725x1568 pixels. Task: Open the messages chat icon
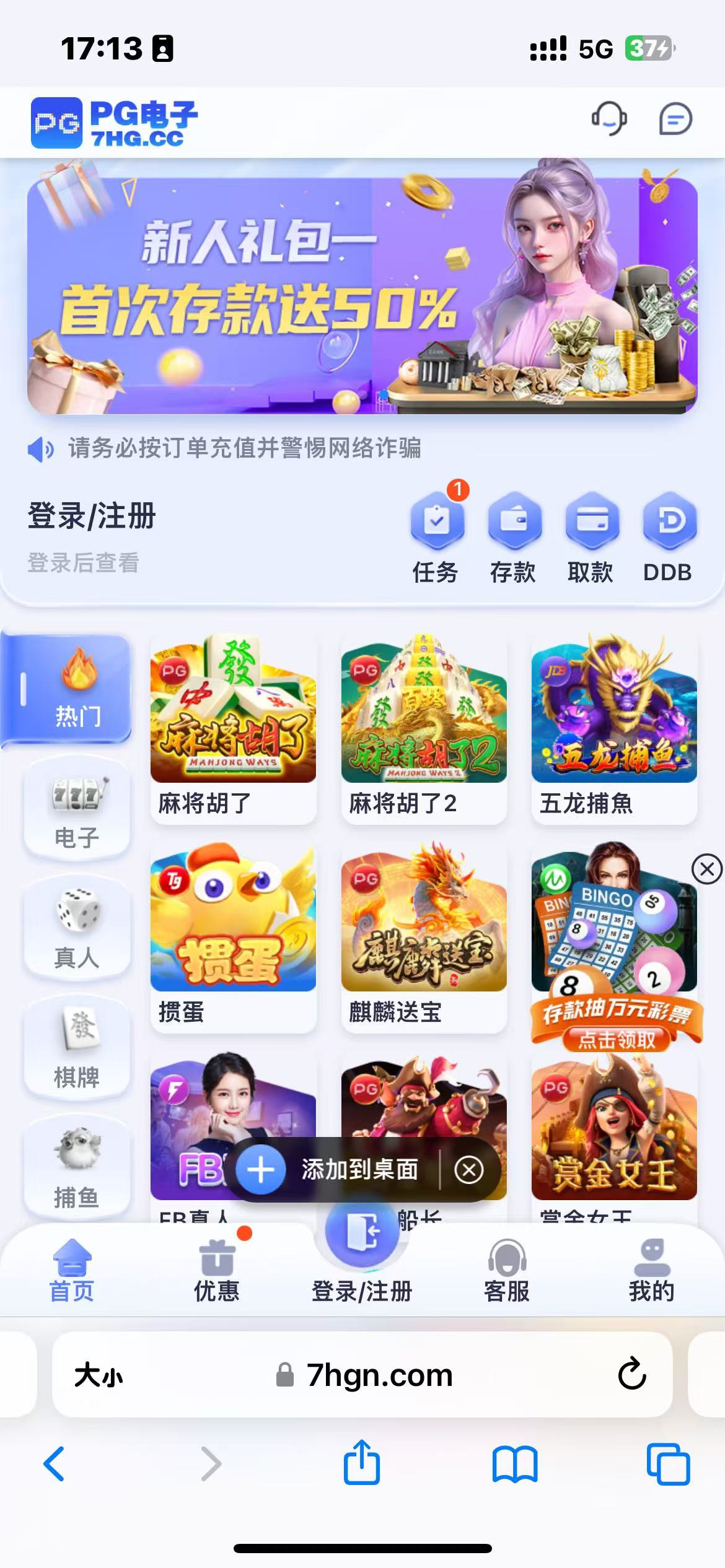[x=675, y=118]
